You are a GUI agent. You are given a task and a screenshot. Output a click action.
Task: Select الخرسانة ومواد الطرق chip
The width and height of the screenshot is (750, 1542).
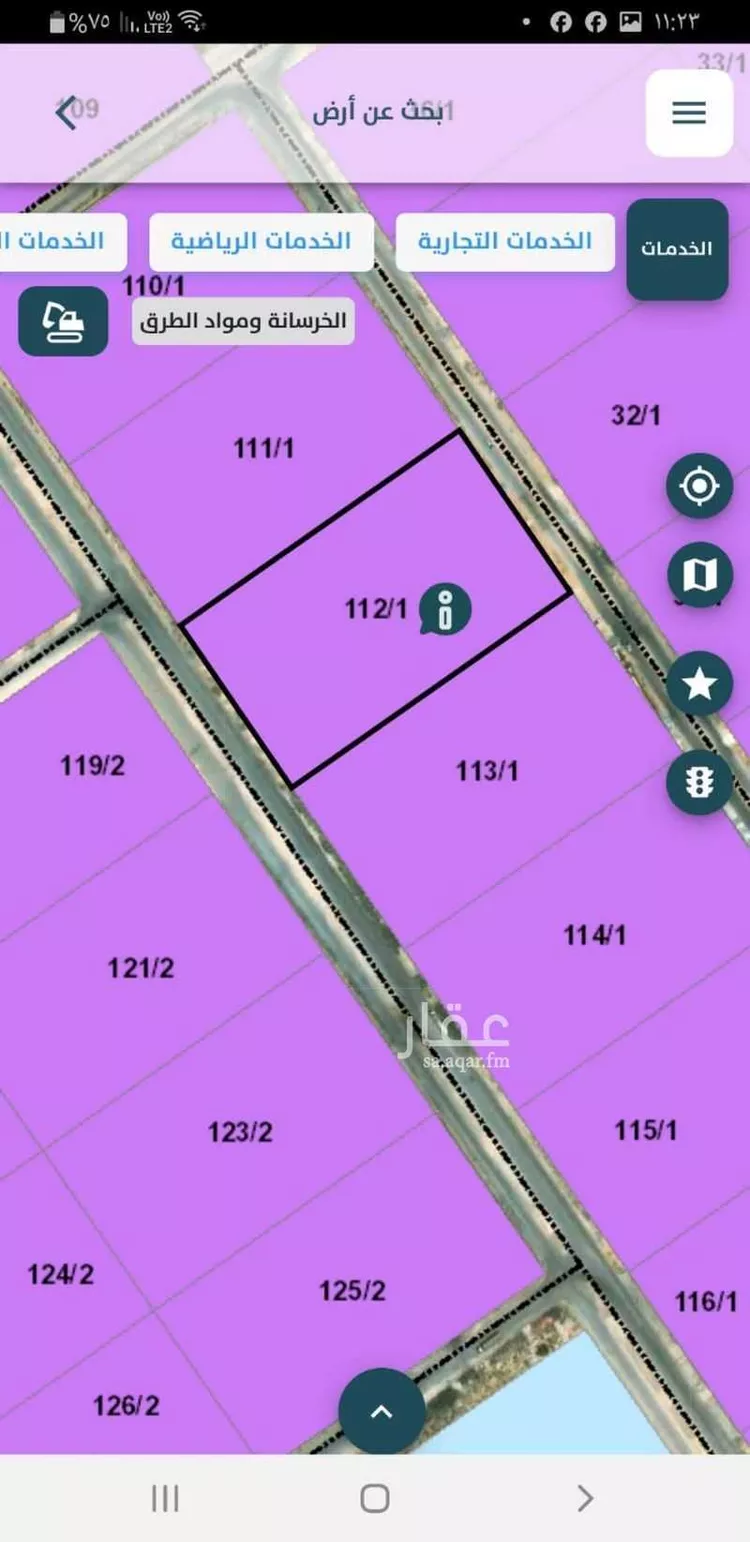tap(243, 322)
